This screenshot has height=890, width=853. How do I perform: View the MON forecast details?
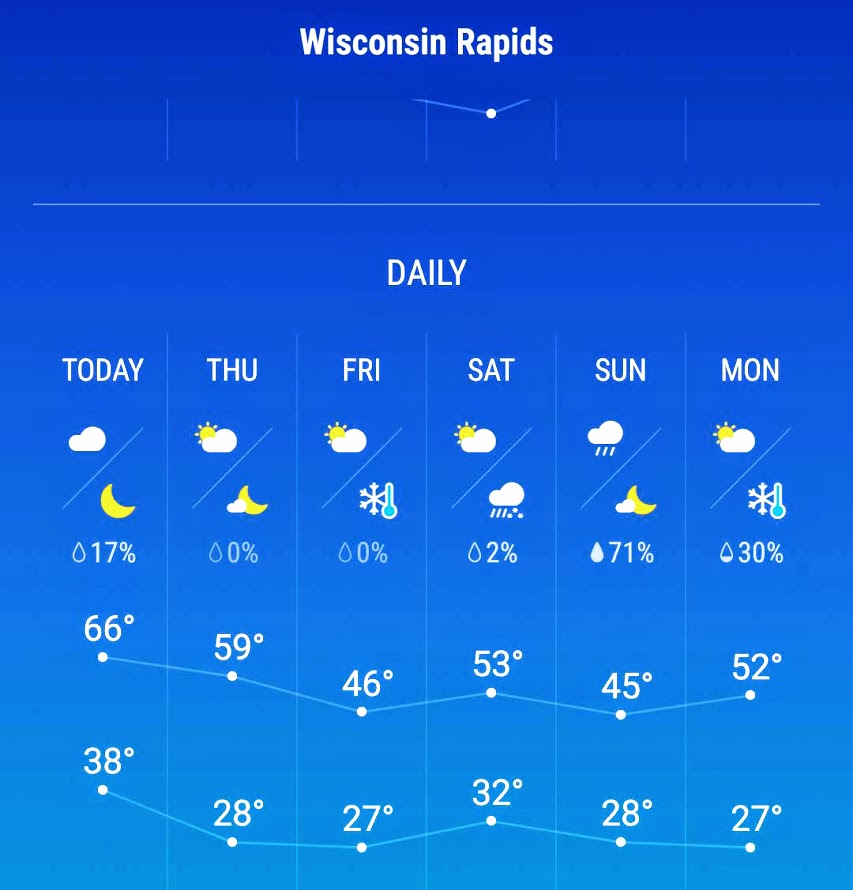pos(750,371)
